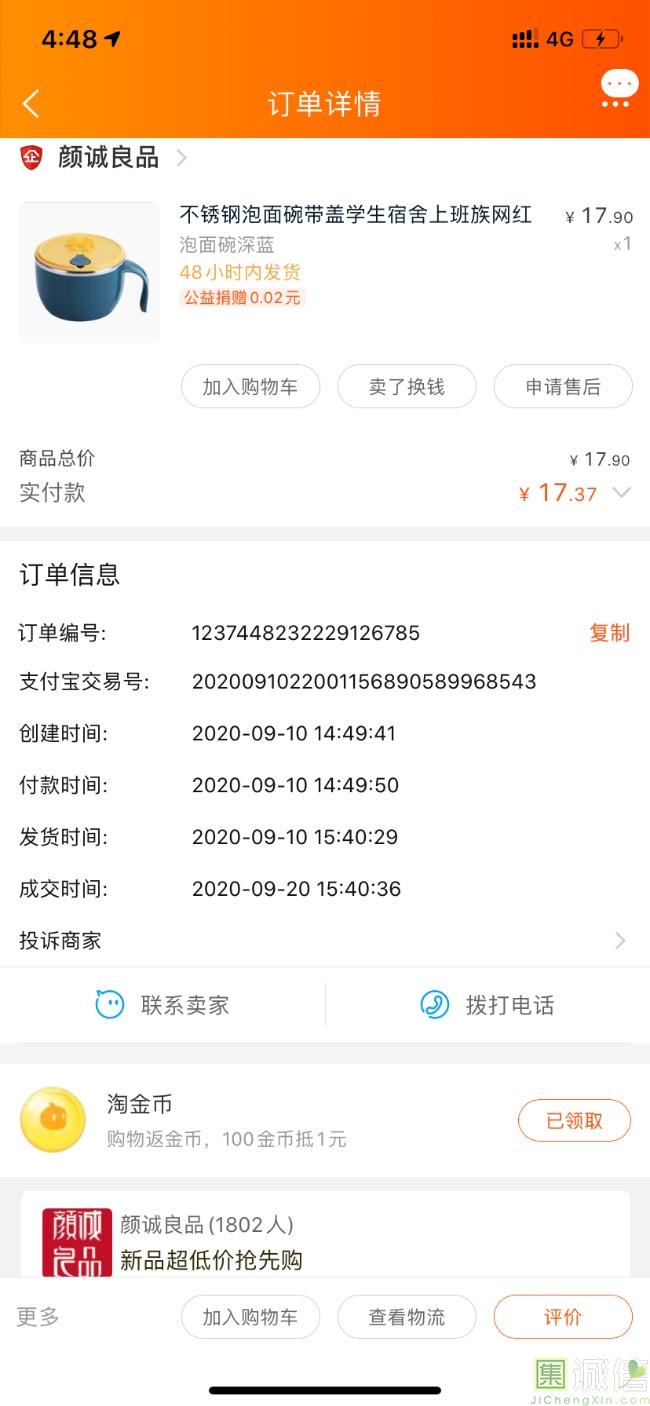
Task: Call the seller with 拨打电话
Action: point(487,1005)
